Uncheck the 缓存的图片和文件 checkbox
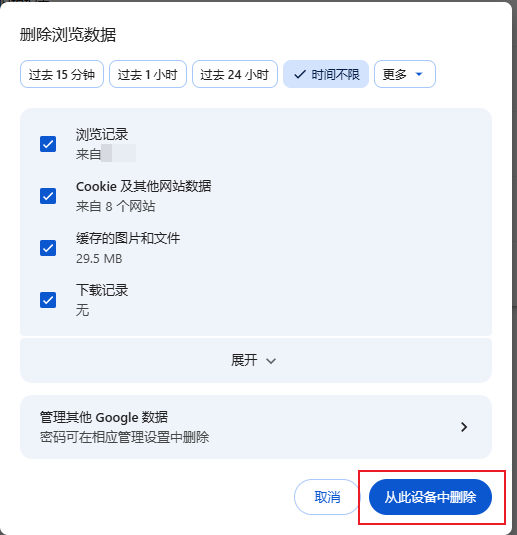Viewport: 517px width, 535px height. (48, 248)
